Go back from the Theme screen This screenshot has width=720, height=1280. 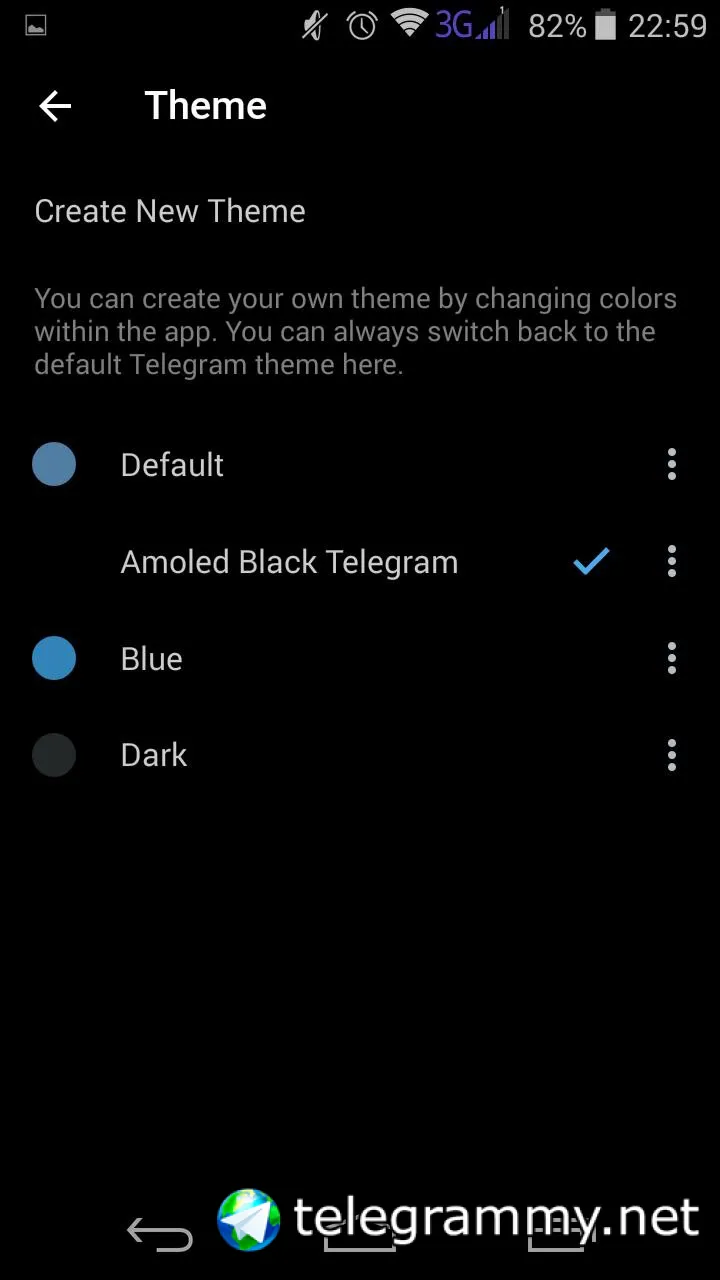(x=55, y=106)
